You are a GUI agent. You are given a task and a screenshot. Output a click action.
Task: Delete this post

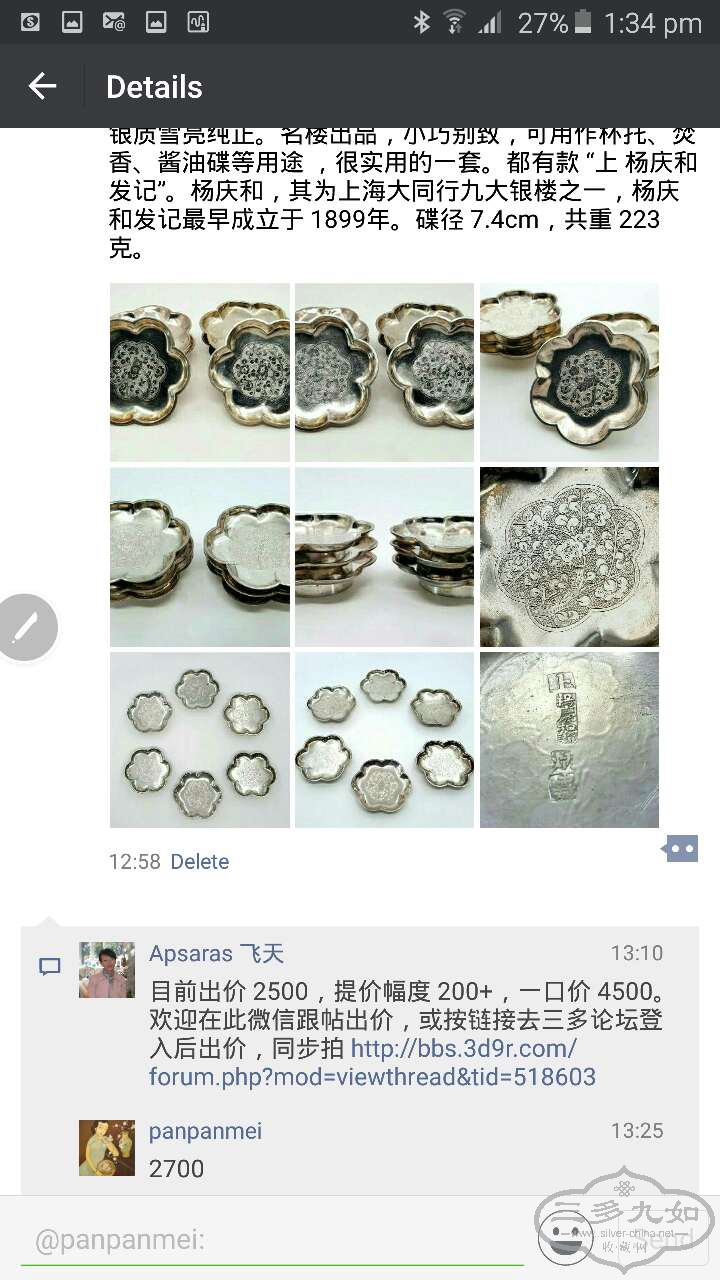pos(199,862)
